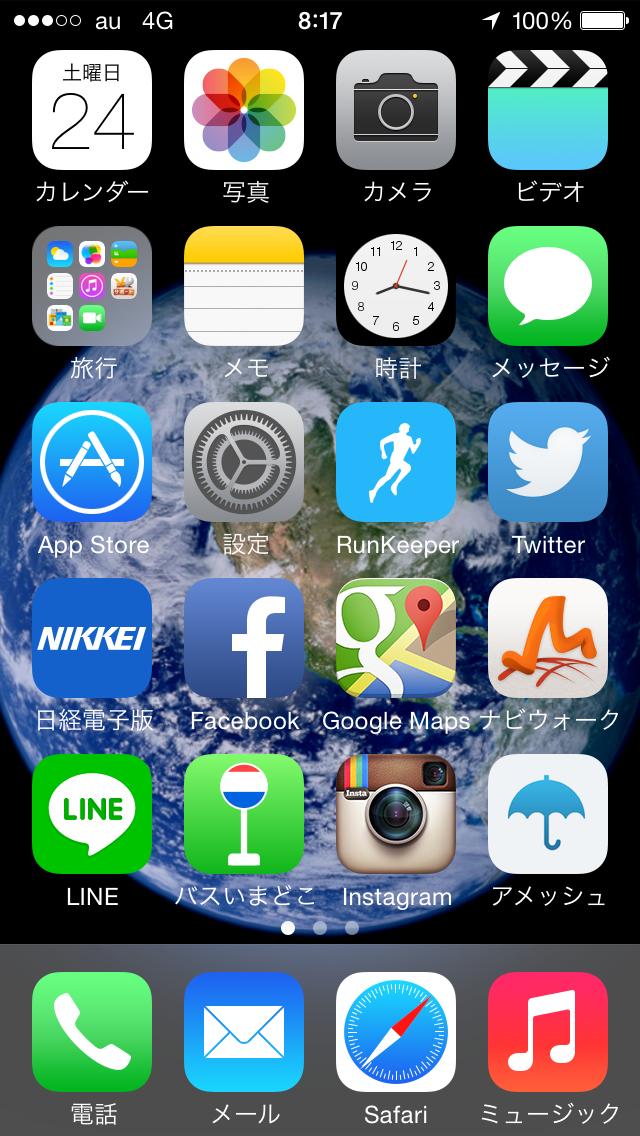Open the LINE app
The height and width of the screenshot is (1136, 640).
click(x=92, y=814)
